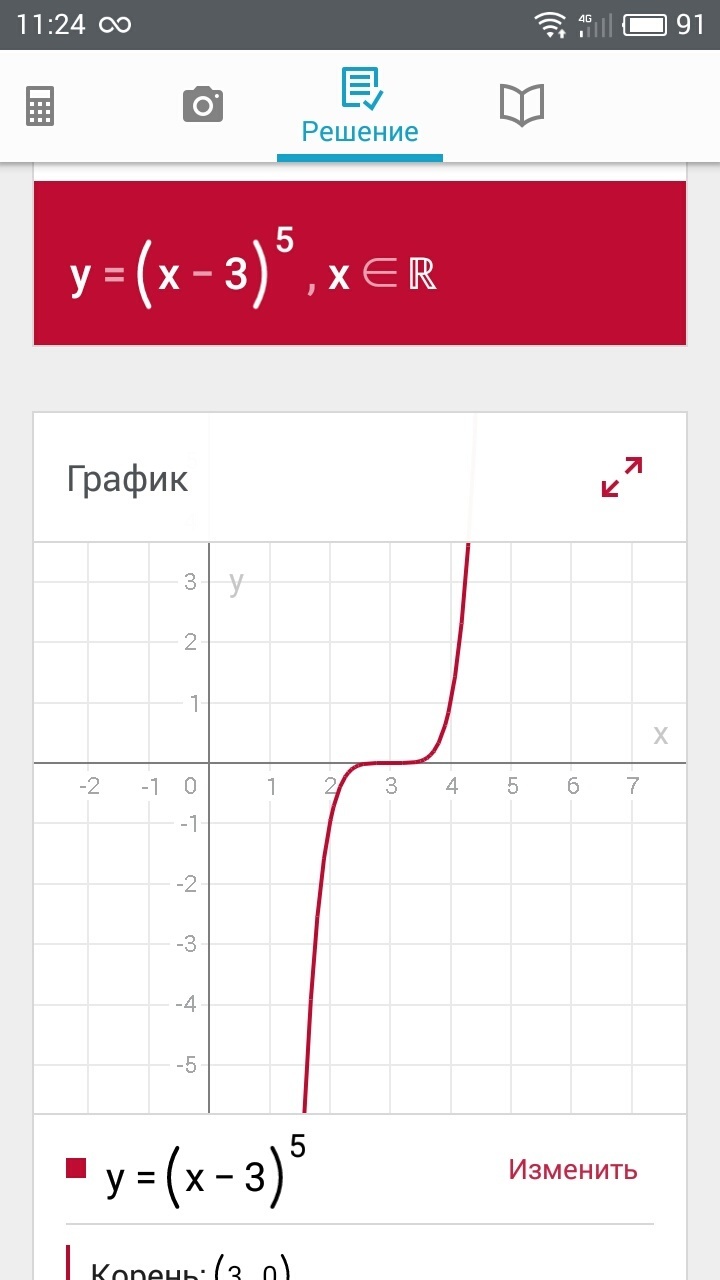Open the book tab
The height and width of the screenshot is (1280, 720).
click(x=521, y=104)
